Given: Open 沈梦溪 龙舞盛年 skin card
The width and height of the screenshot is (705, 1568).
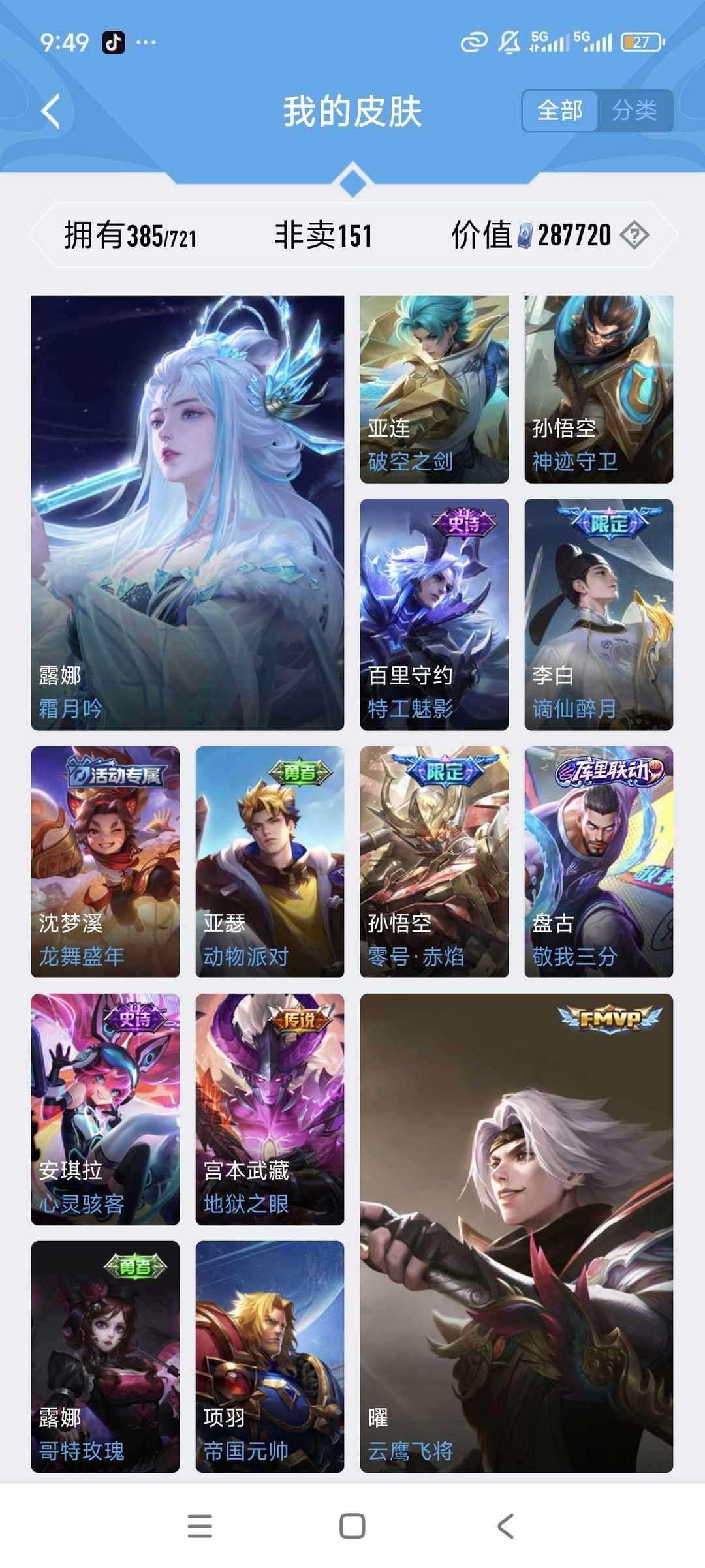Looking at the screenshot, I should pos(105,862).
